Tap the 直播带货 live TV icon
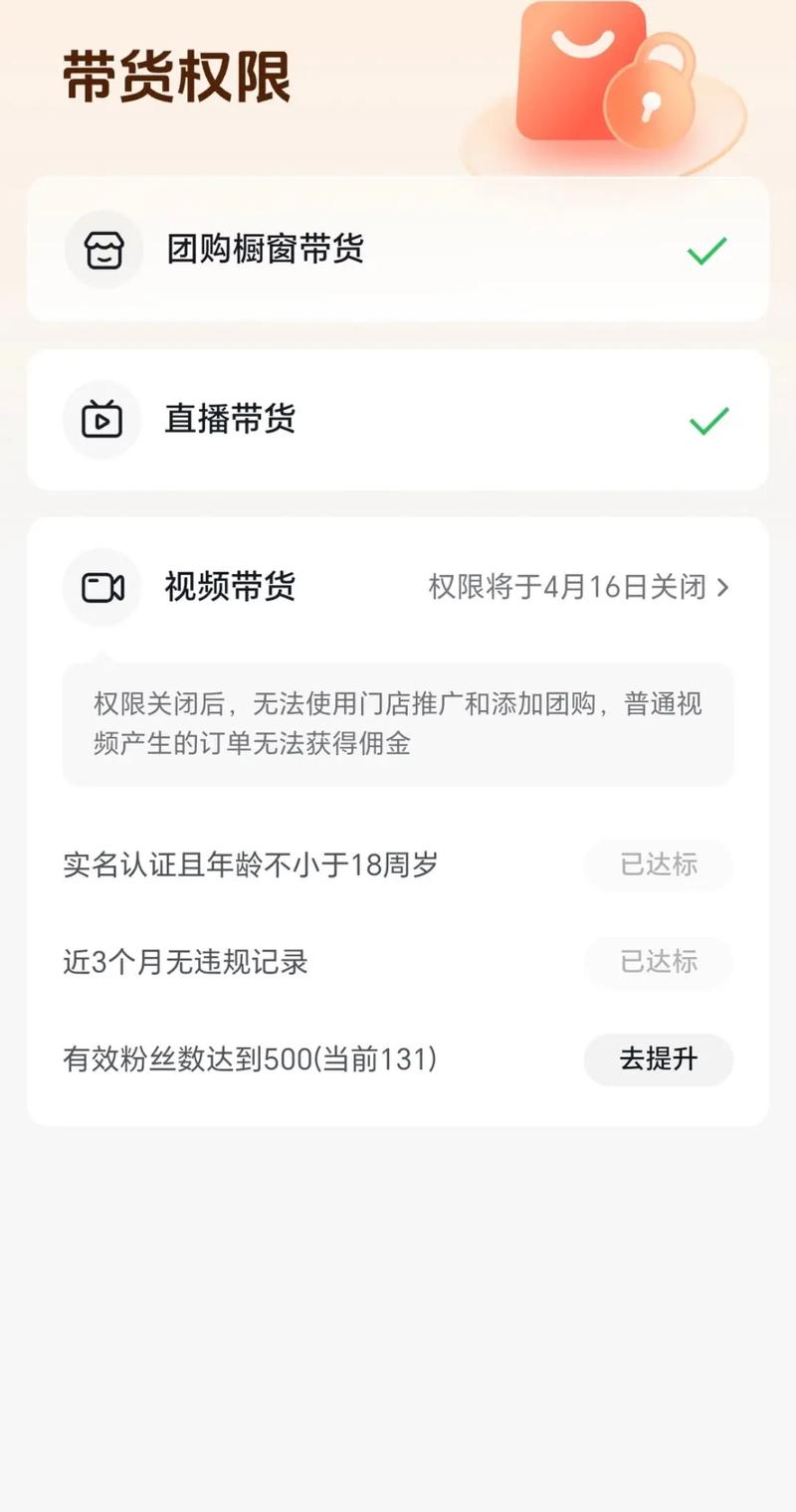 coord(102,420)
